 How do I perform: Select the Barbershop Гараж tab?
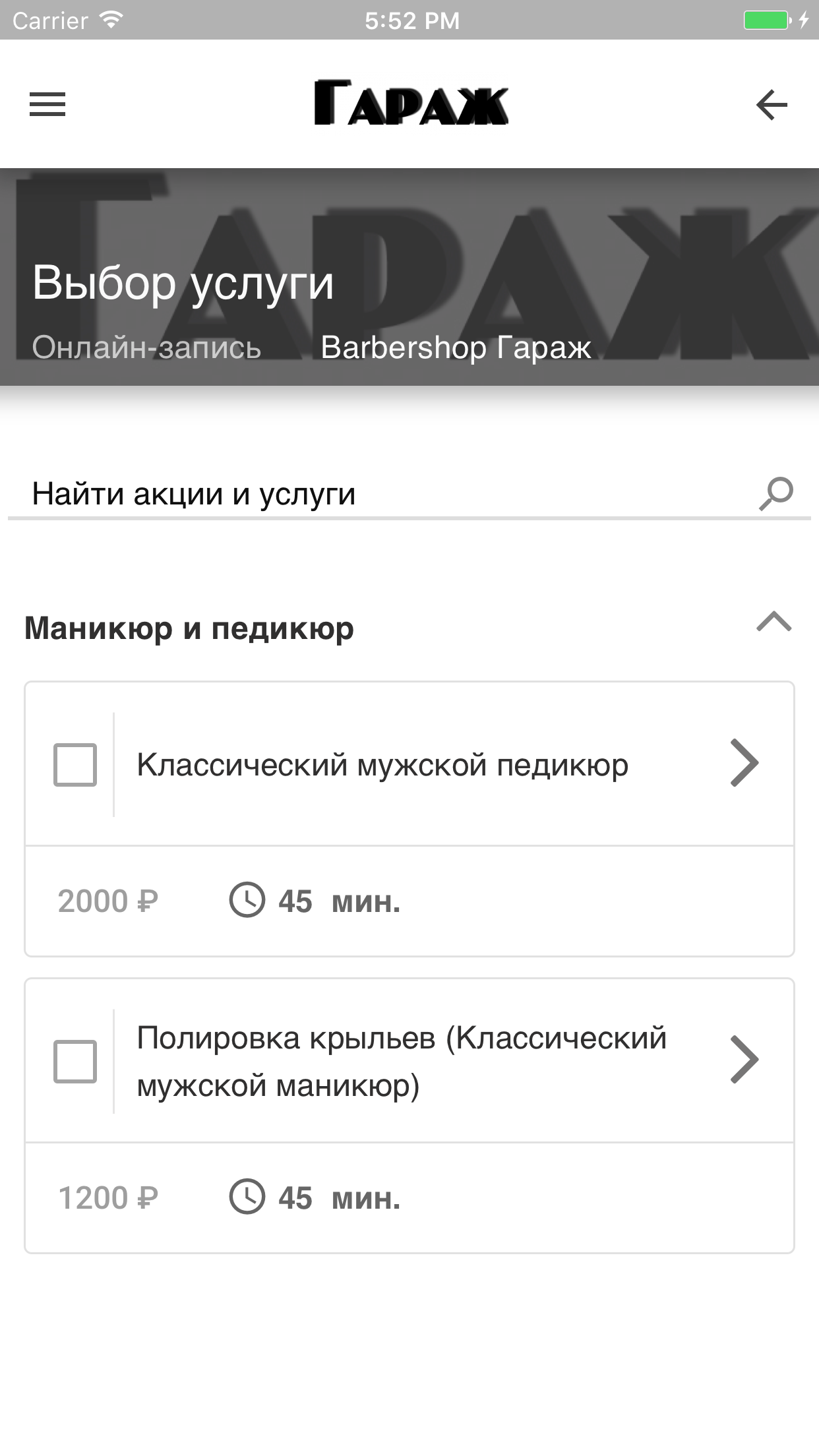[x=456, y=347]
